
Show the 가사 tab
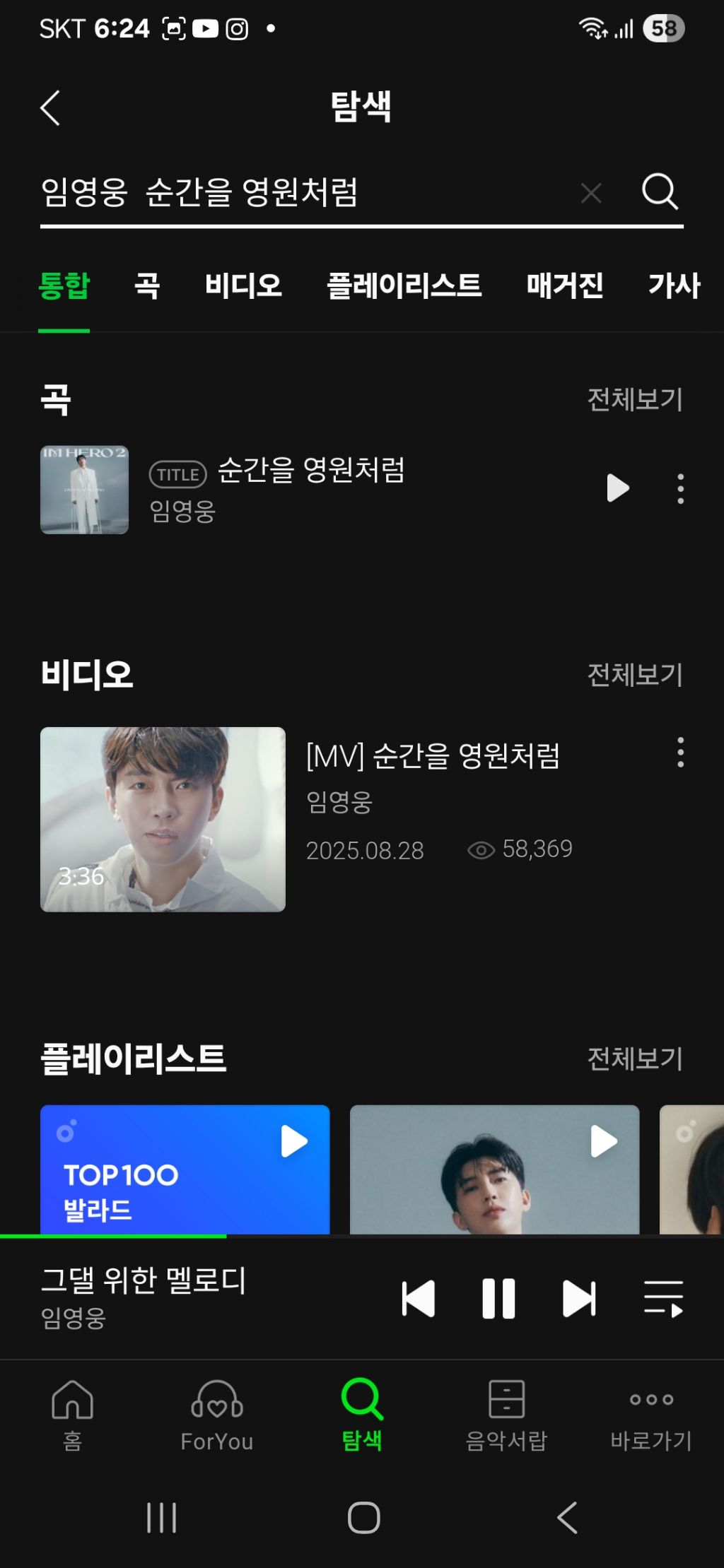tap(674, 285)
